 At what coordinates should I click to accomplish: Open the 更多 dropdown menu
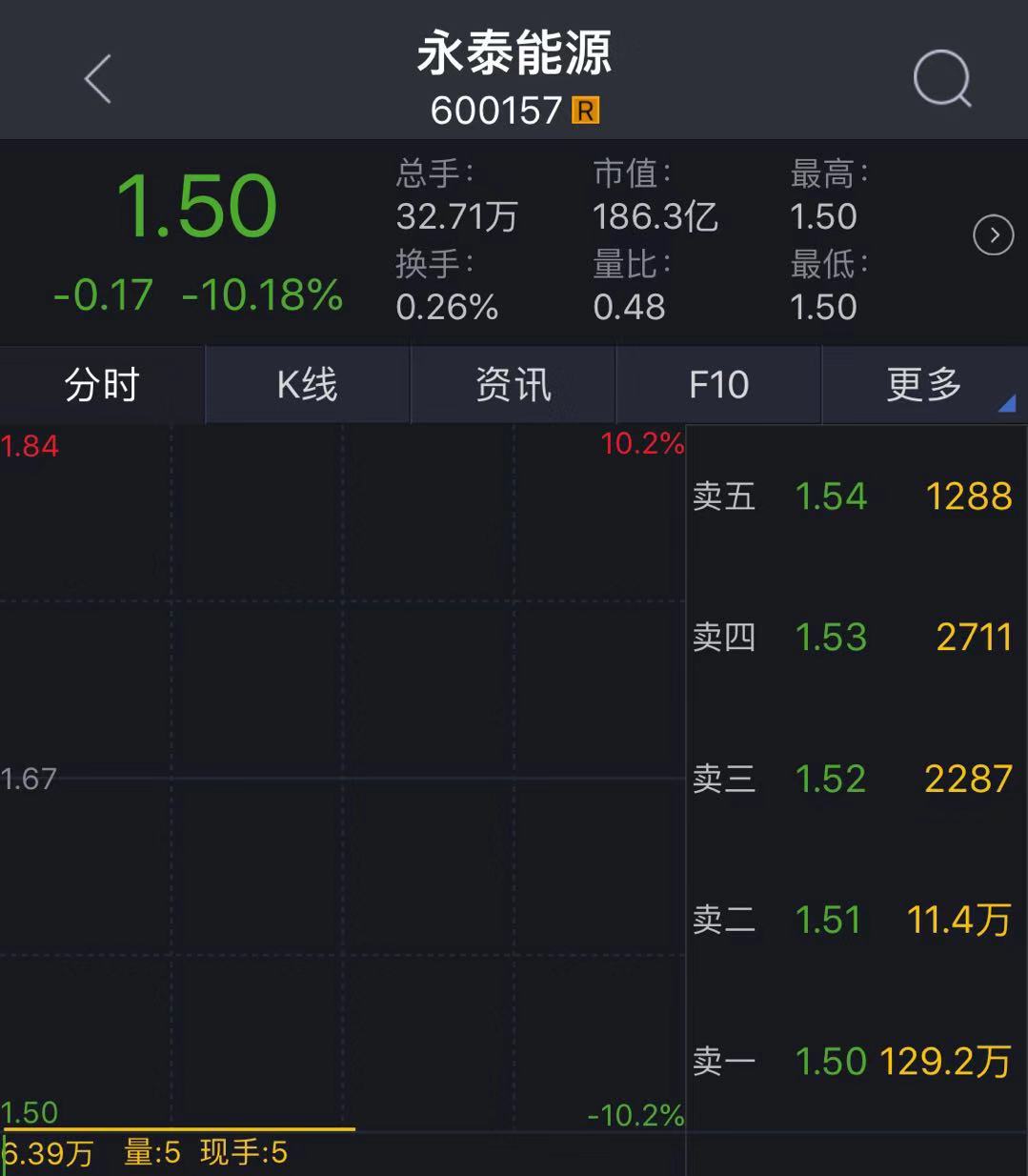[x=924, y=385]
